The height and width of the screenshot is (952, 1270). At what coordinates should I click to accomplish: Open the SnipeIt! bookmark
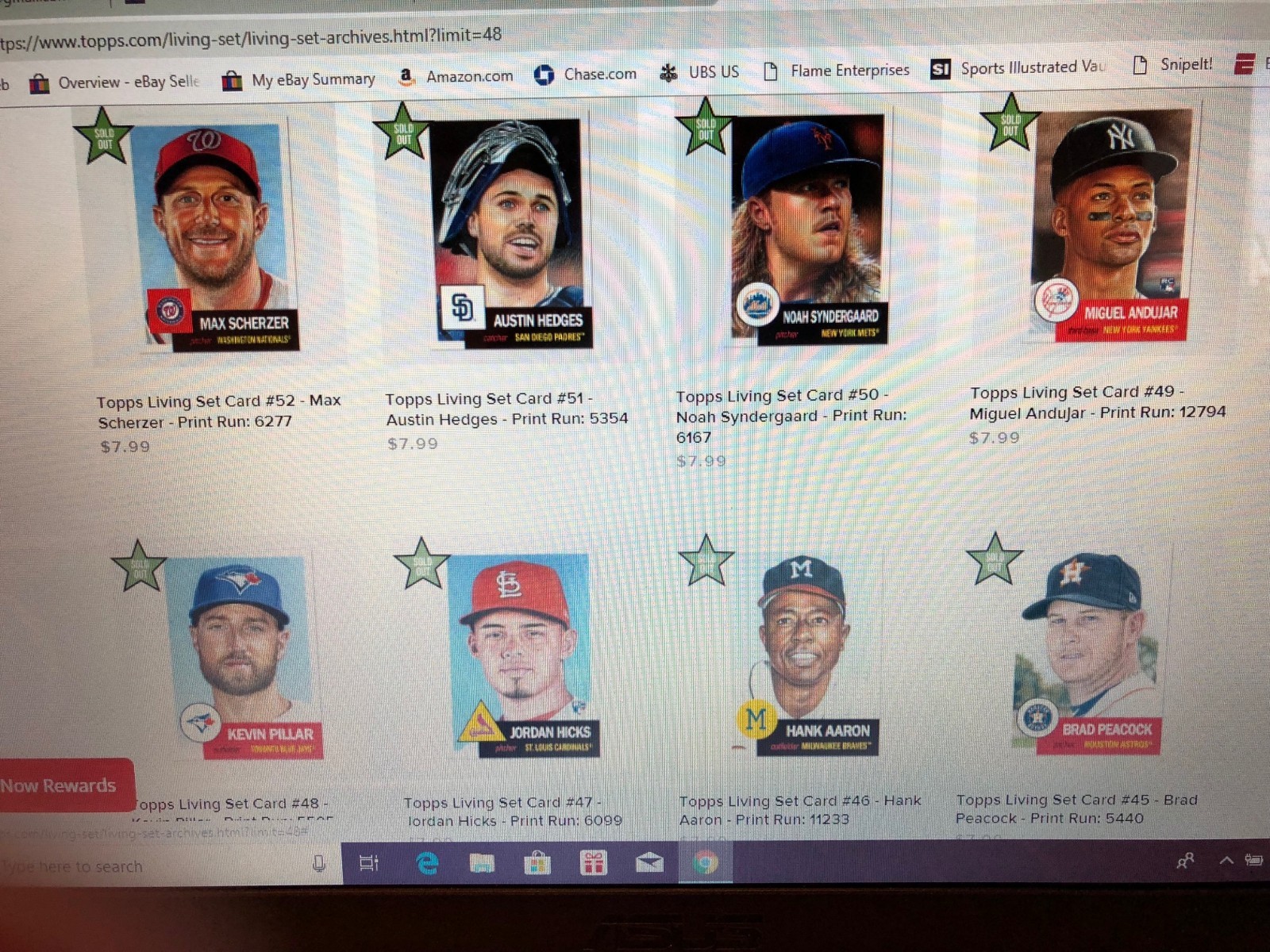[x=1173, y=64]
